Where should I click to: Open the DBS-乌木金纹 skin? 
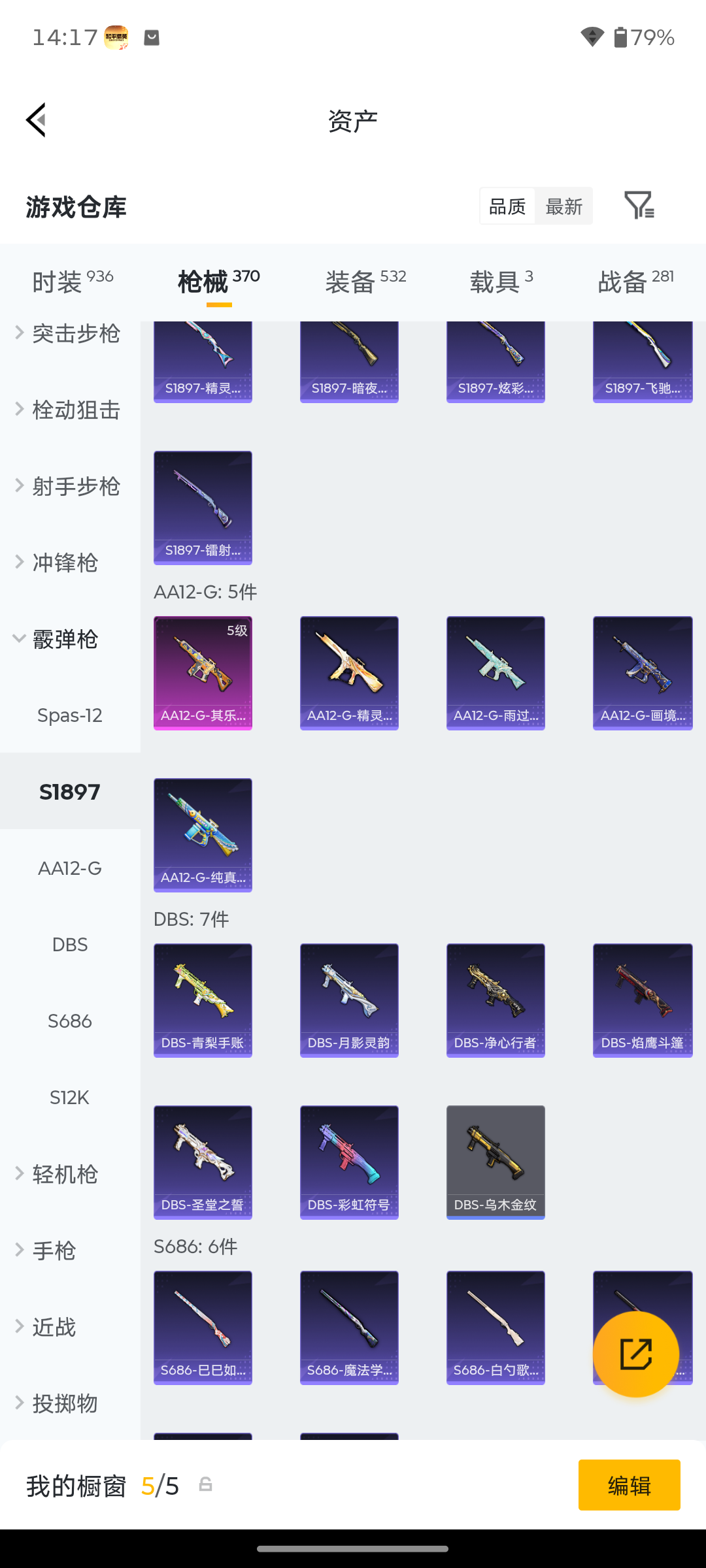pos(496,1162)
